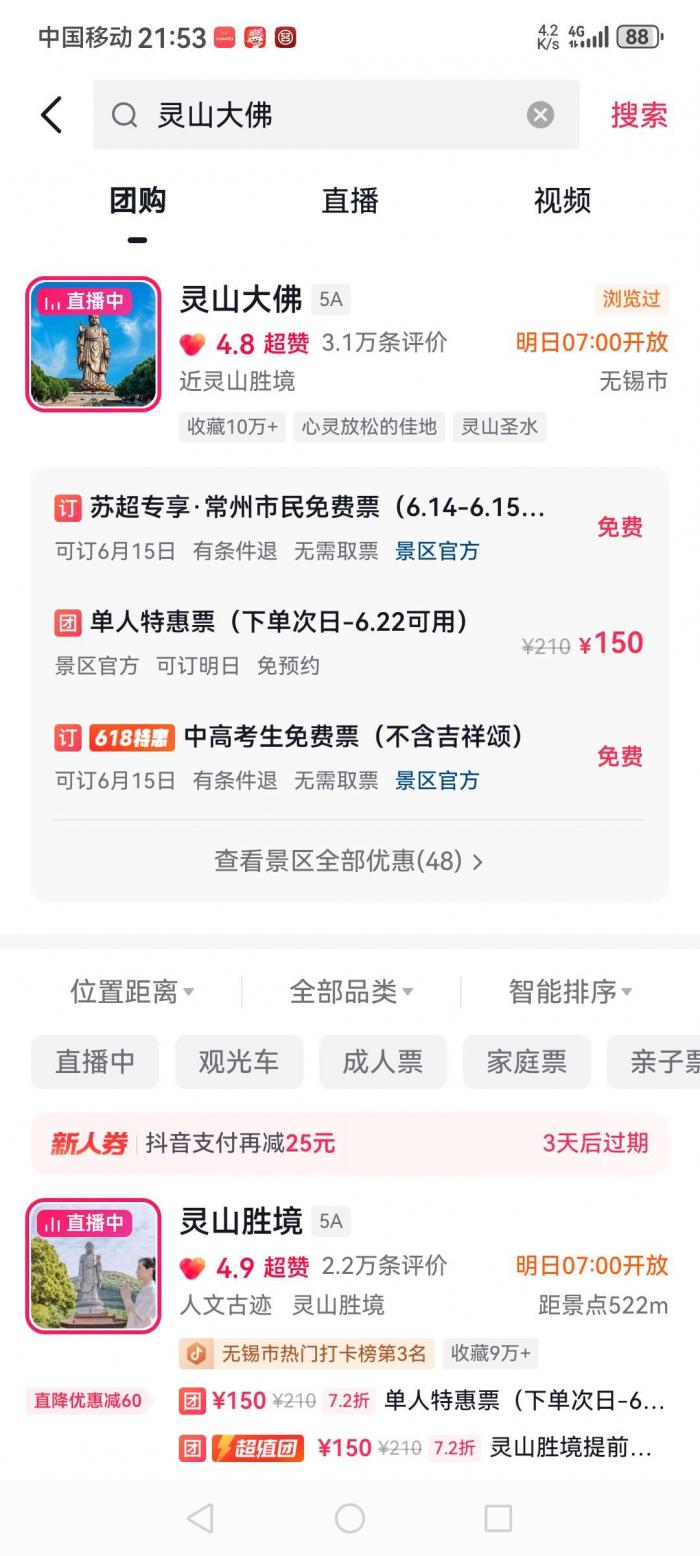Tap the 搜索 button
700x1556 pixels.
639,115
